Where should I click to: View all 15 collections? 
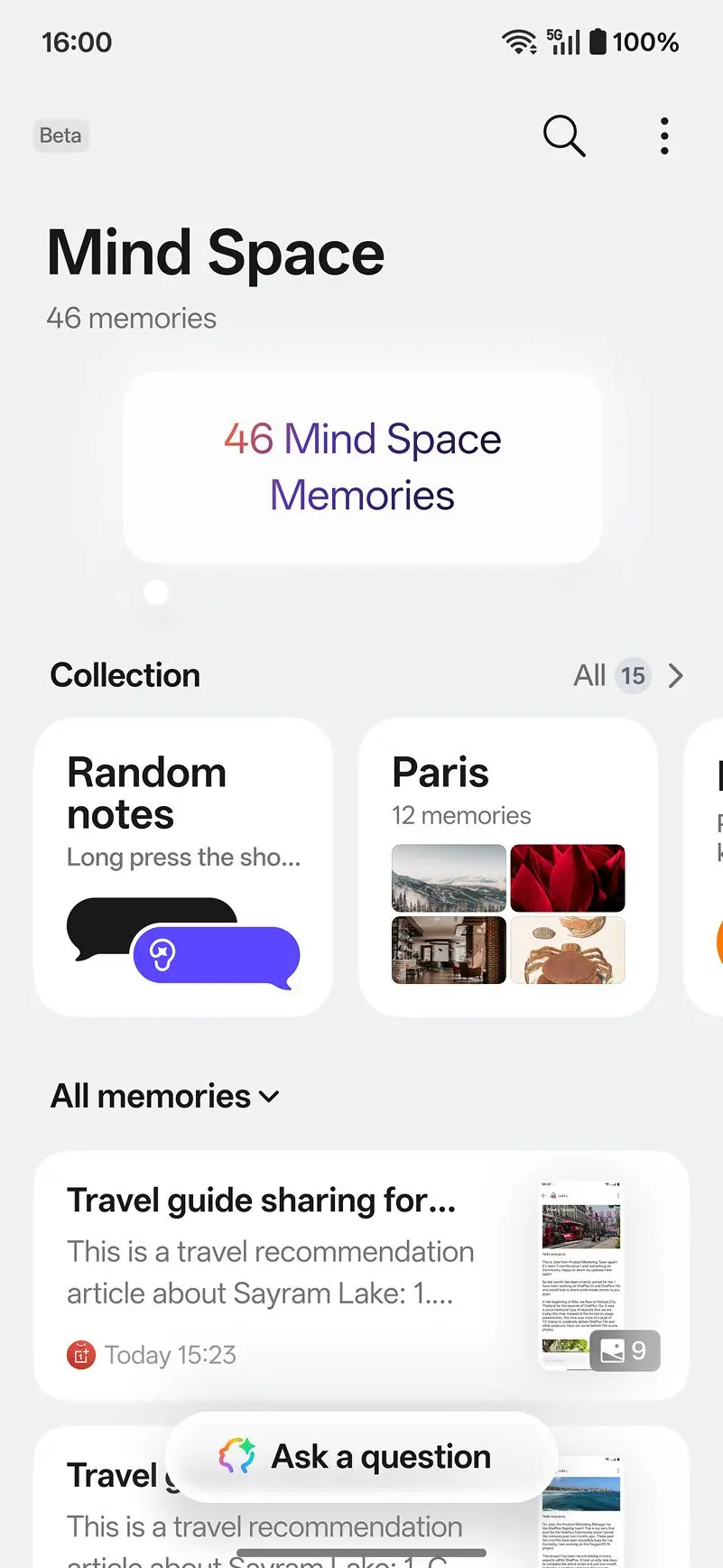pyautogui.click(x=629, y=675)
